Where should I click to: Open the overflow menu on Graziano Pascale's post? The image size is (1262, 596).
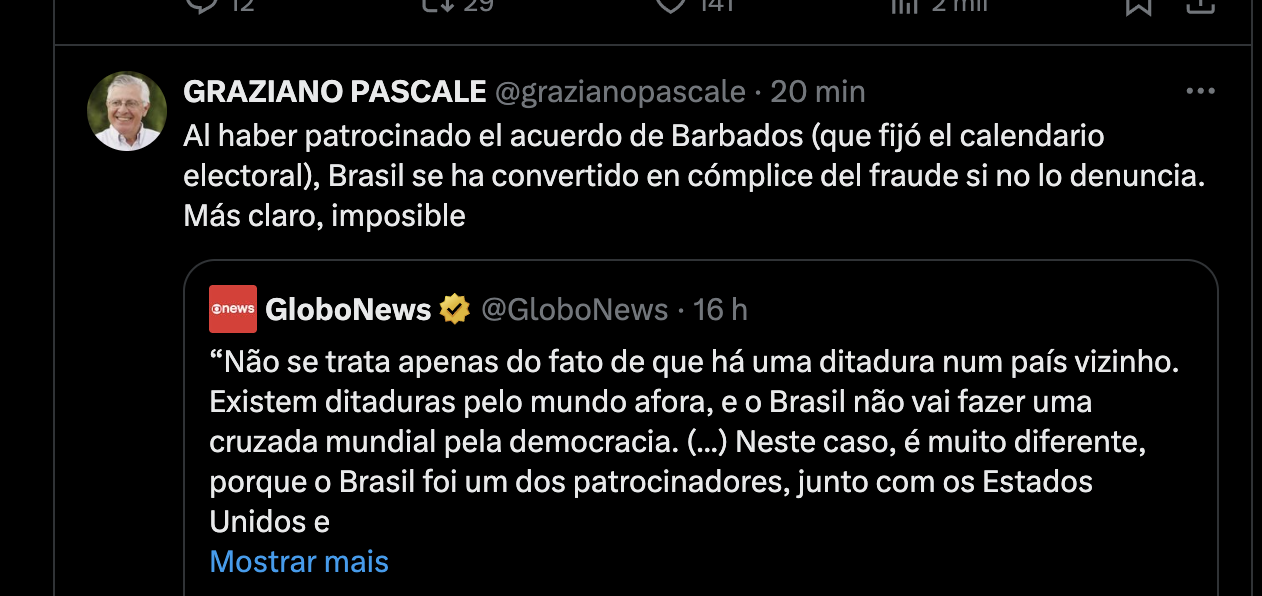1199,91
